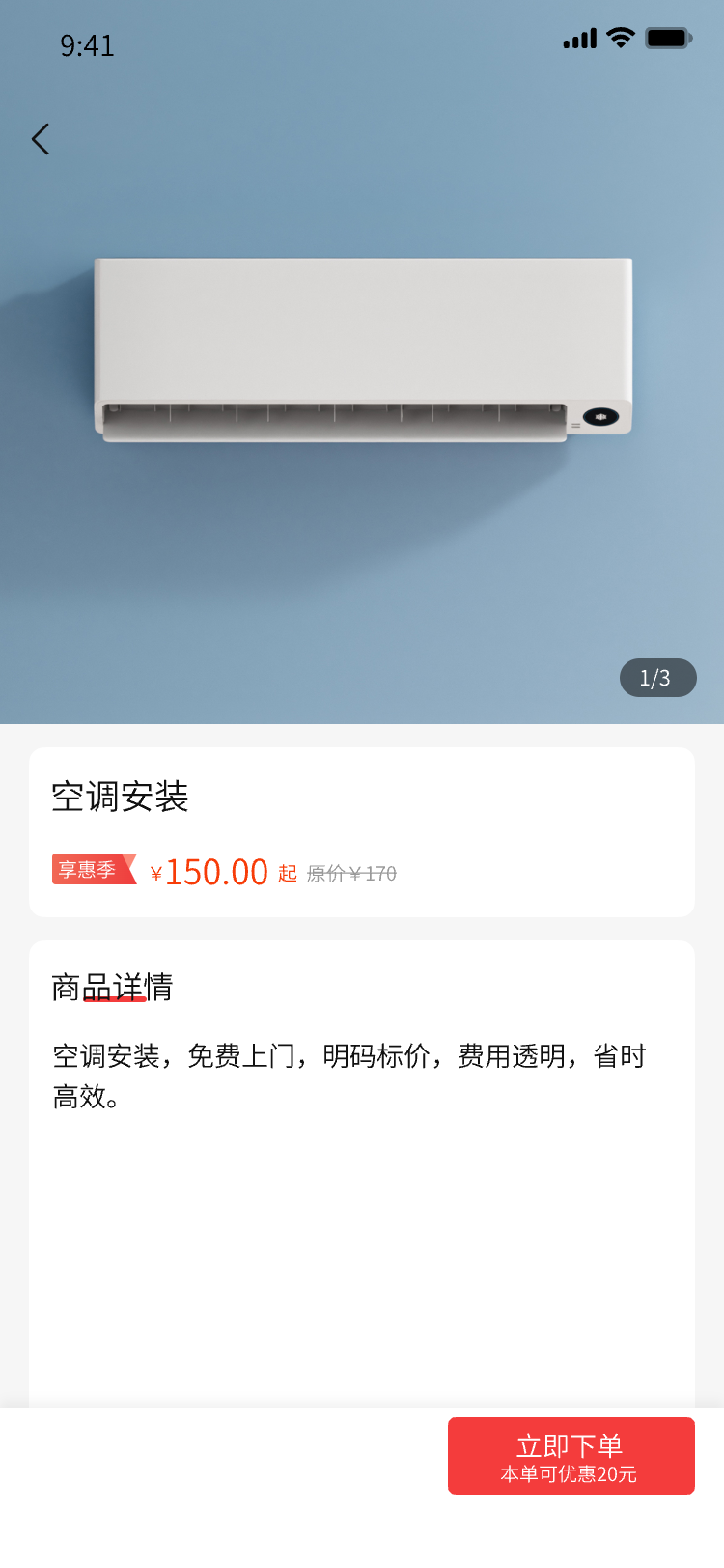The height and width of the screenshot is (1568, 724).
Task: Tap the air conditioner control panel on the image
Action: [601, 416]
